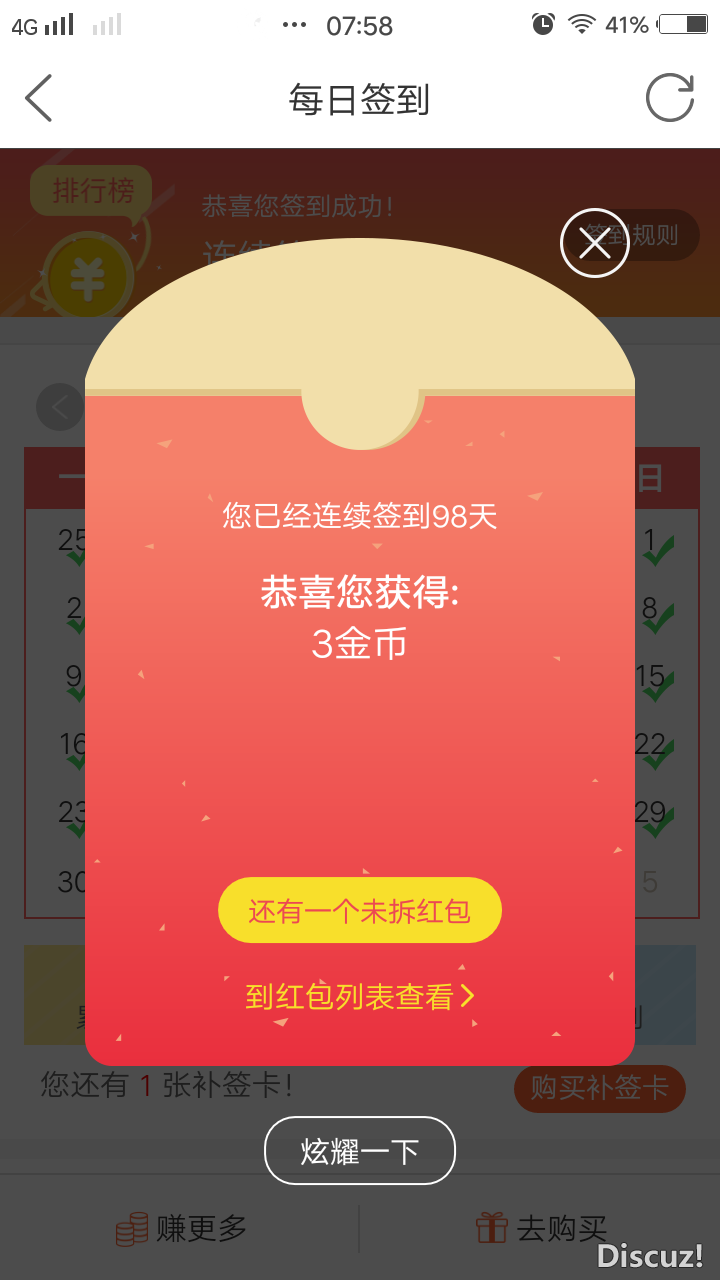This screenshot has height=1280, width=720.
Task: Open 到红包列表查看 link
Action: 359,997
